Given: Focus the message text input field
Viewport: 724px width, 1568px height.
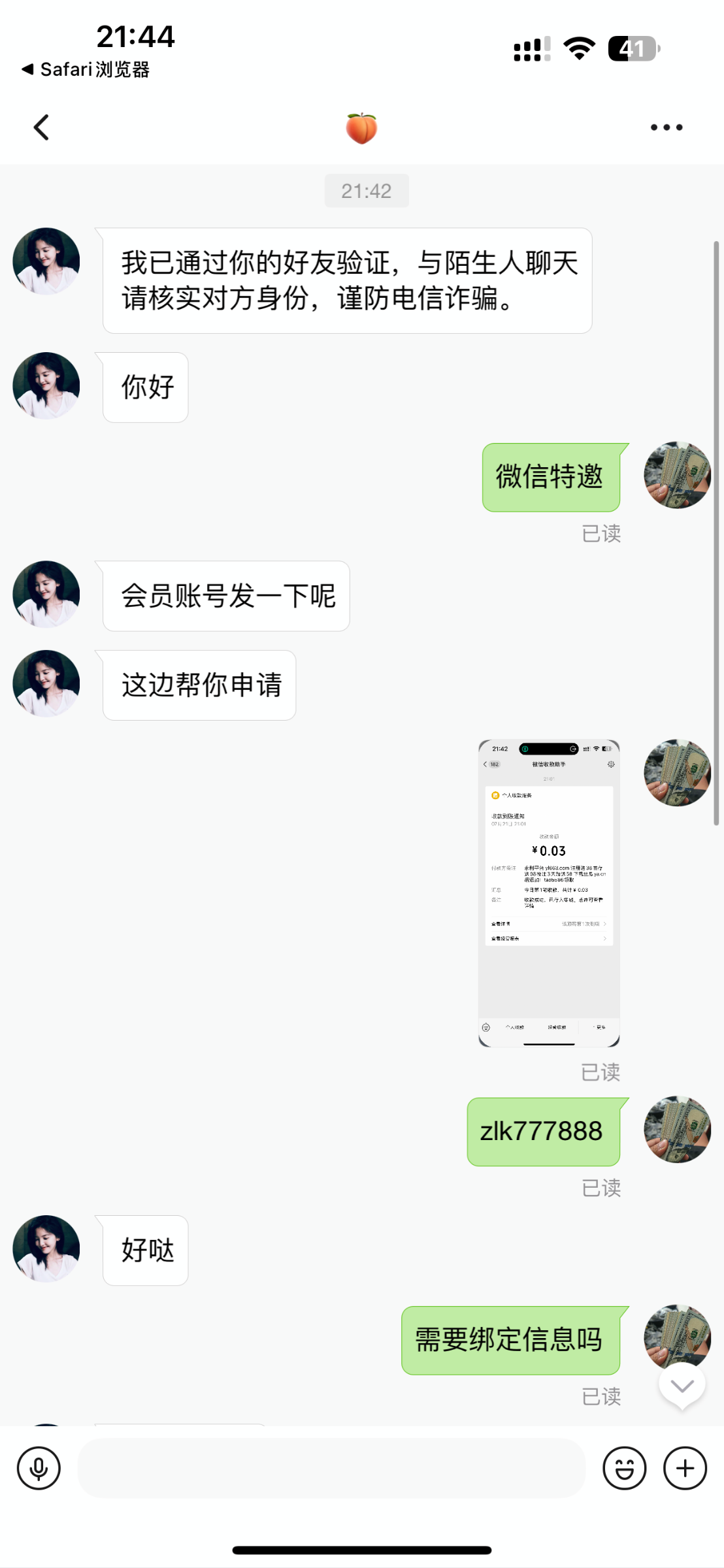Looking at the screenshot, I should point(331,1468).
